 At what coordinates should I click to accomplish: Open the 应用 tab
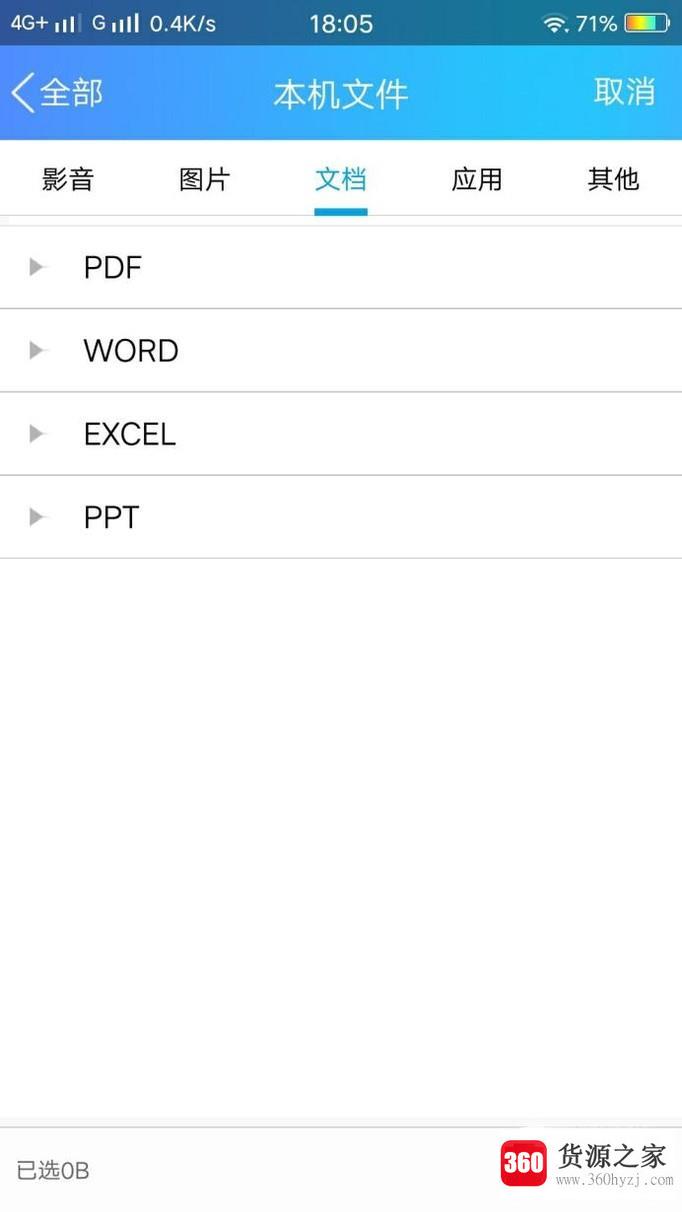tap(477, 180)
